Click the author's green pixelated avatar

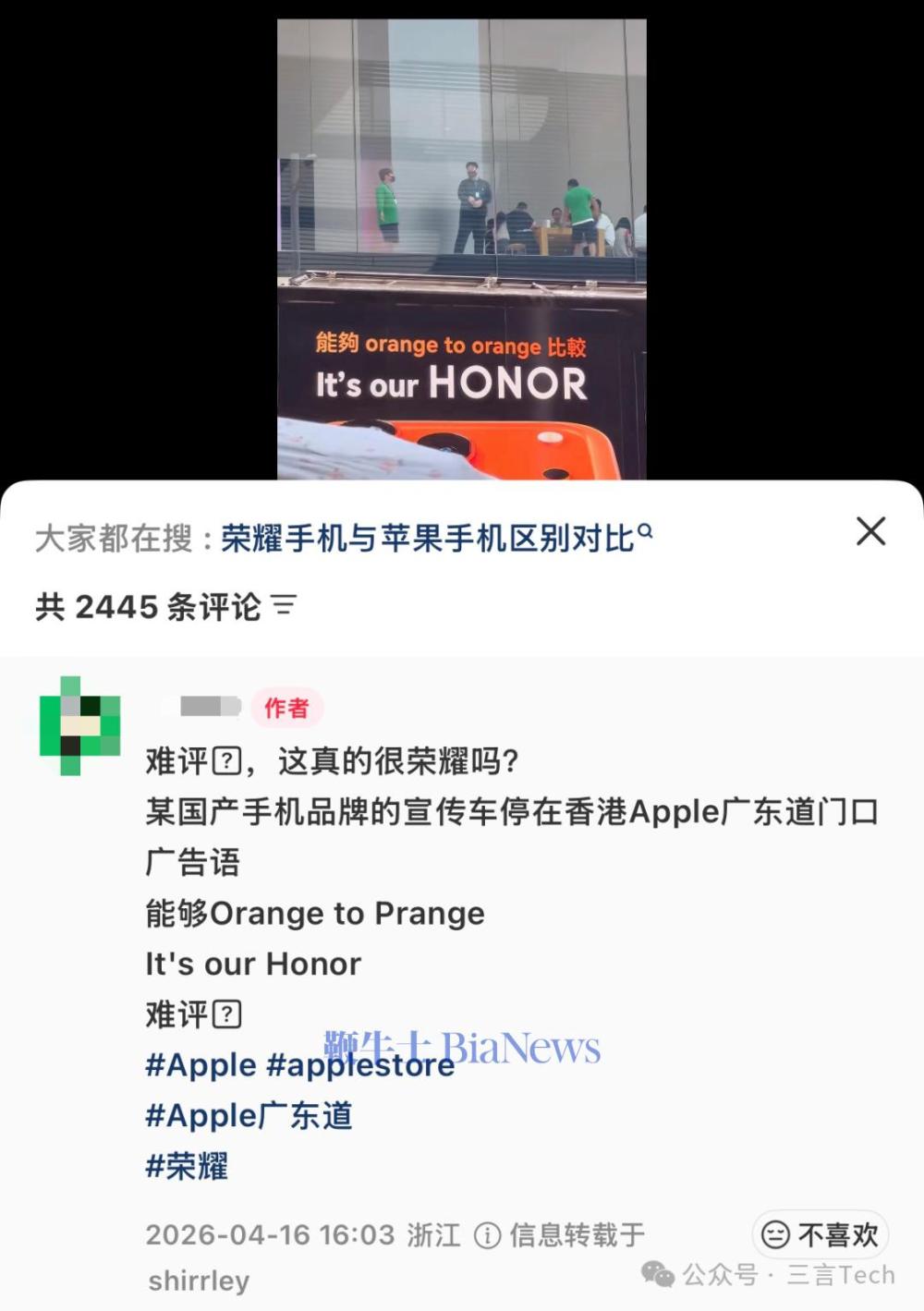(79, 723)
